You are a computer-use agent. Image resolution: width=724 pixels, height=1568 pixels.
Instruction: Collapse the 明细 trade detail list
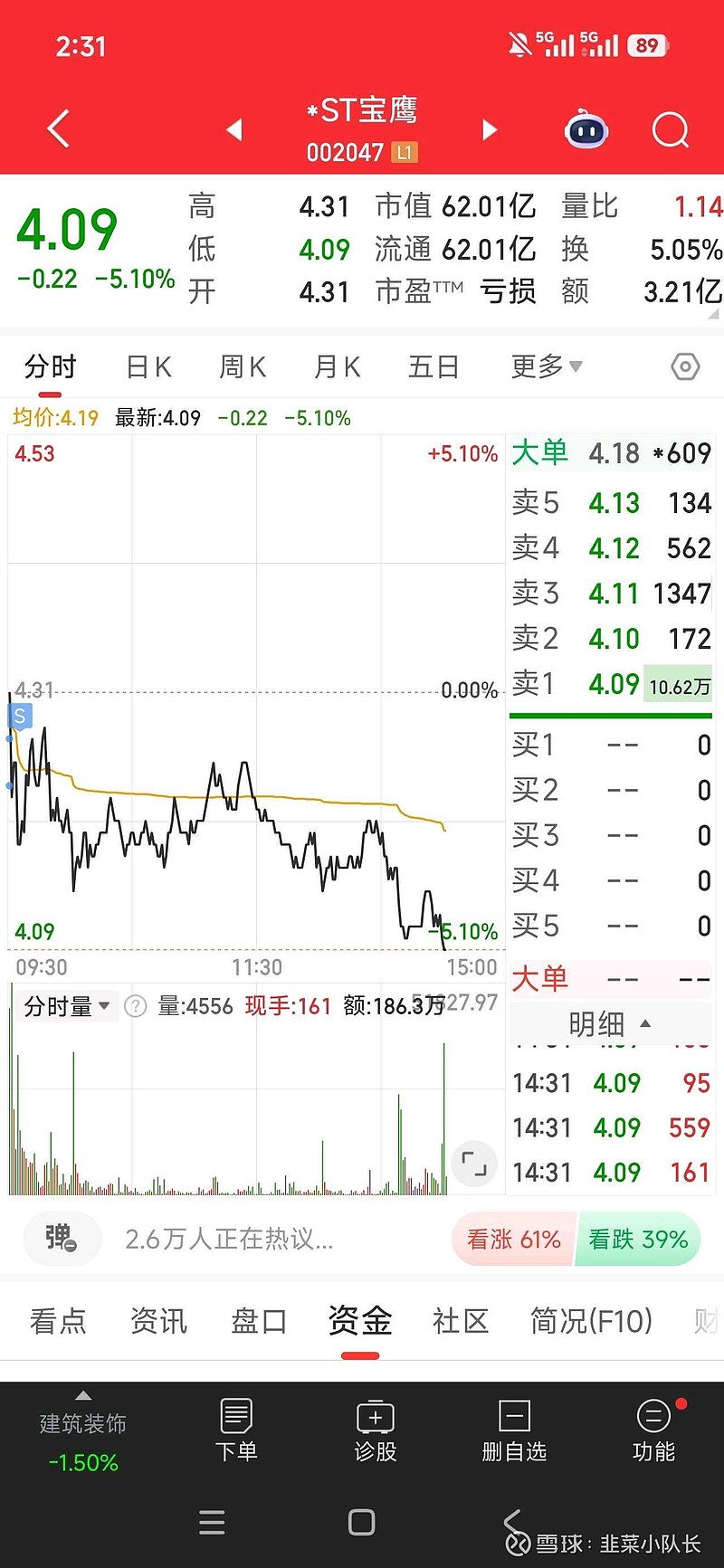(x=610, y=1023)
